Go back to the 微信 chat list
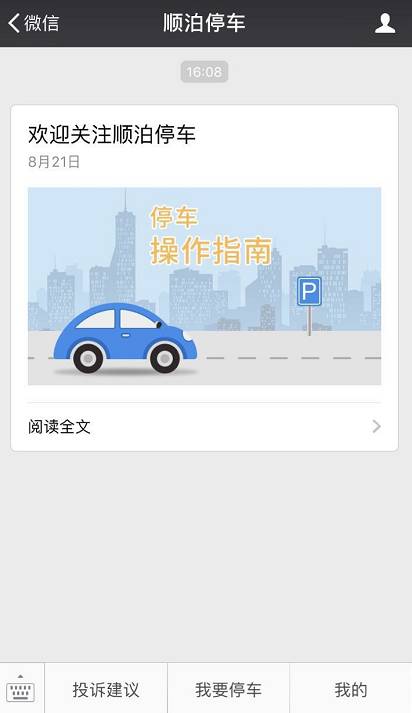The height and width of the screenshot is (713, 412). tap(34, 23)
